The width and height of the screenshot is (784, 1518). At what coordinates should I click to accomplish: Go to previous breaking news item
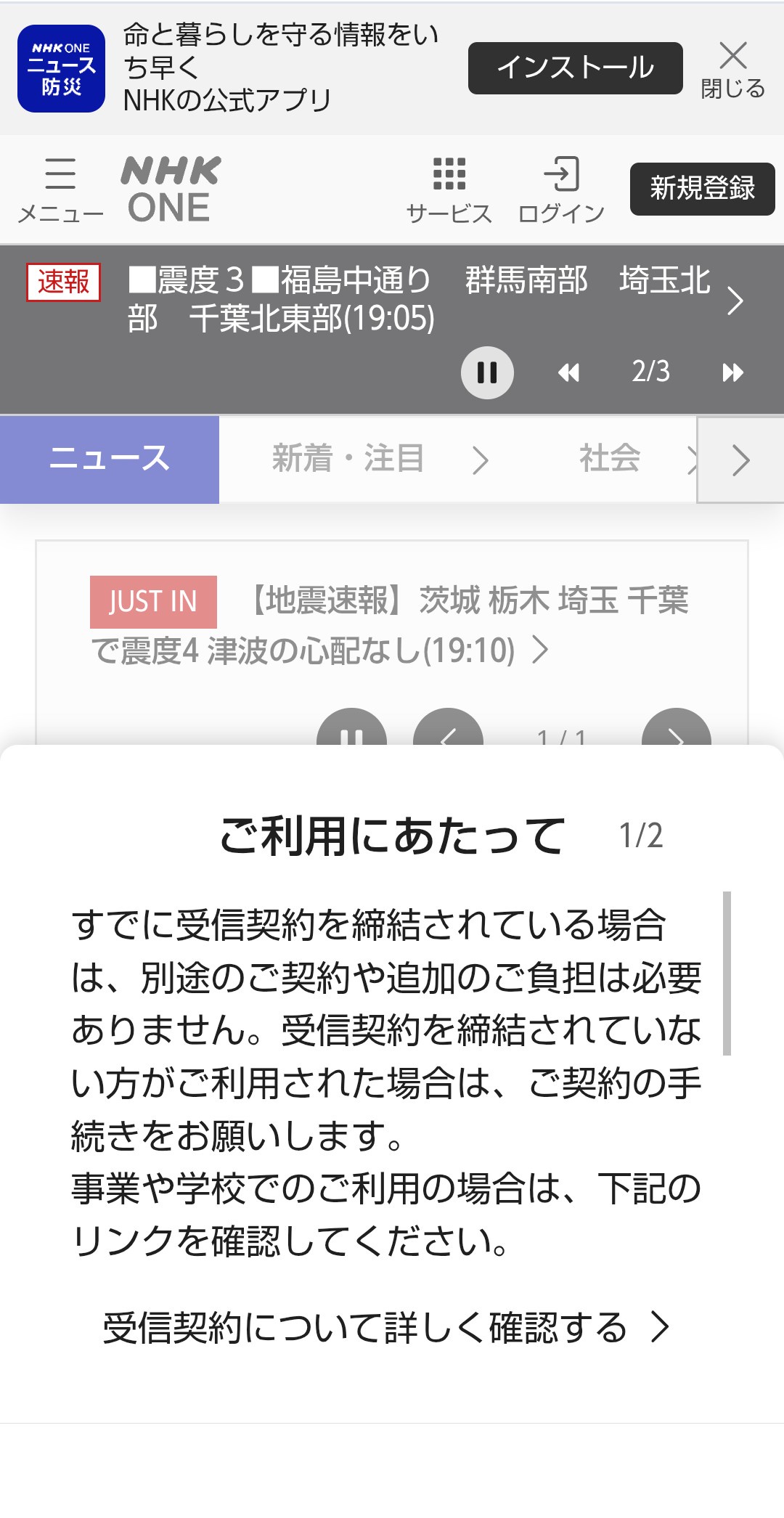(x=568, y=372)
